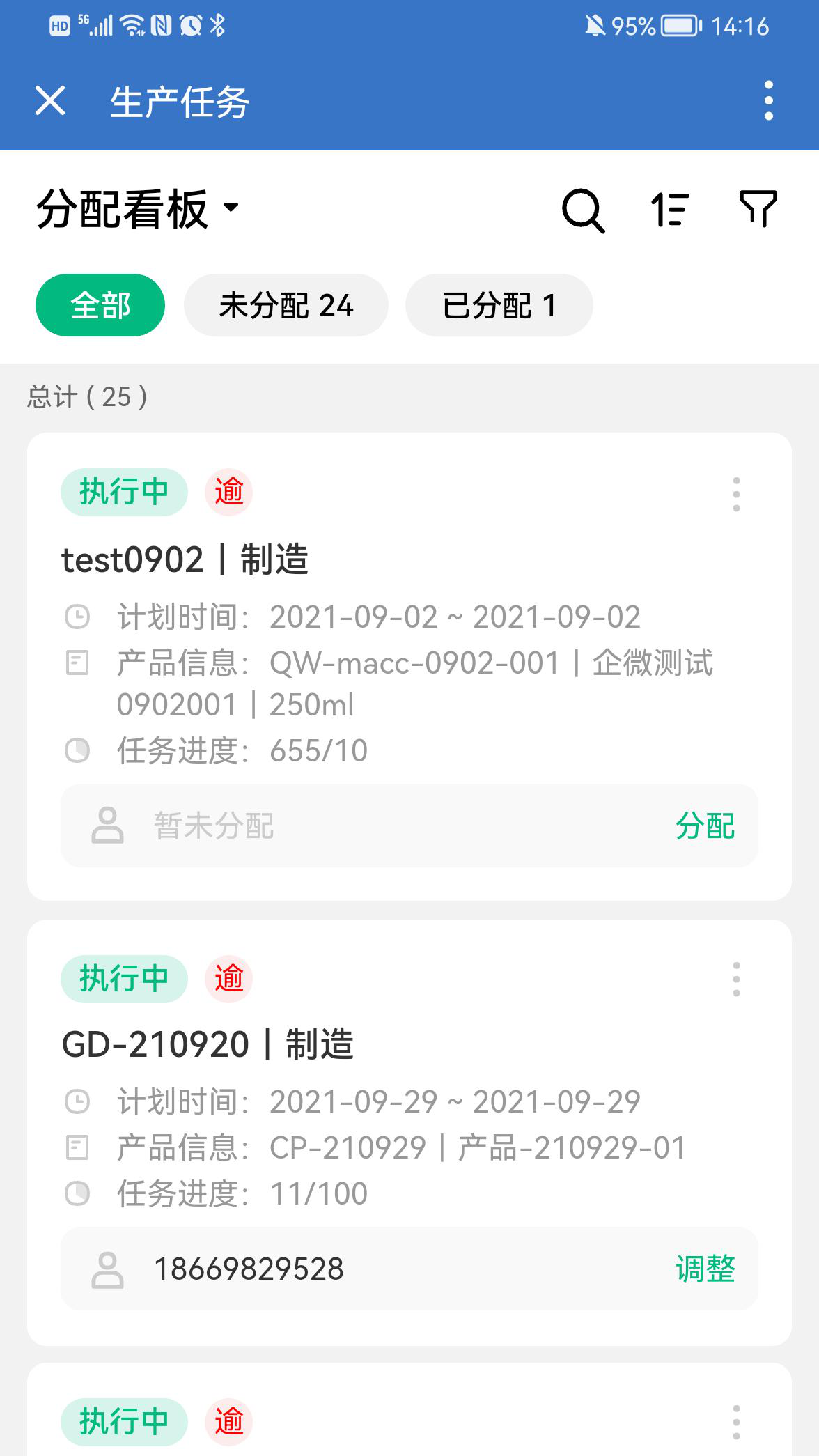Open the filter funnel icon
The width and height of the screenshot is (819, 1456).
click(758, 209)
